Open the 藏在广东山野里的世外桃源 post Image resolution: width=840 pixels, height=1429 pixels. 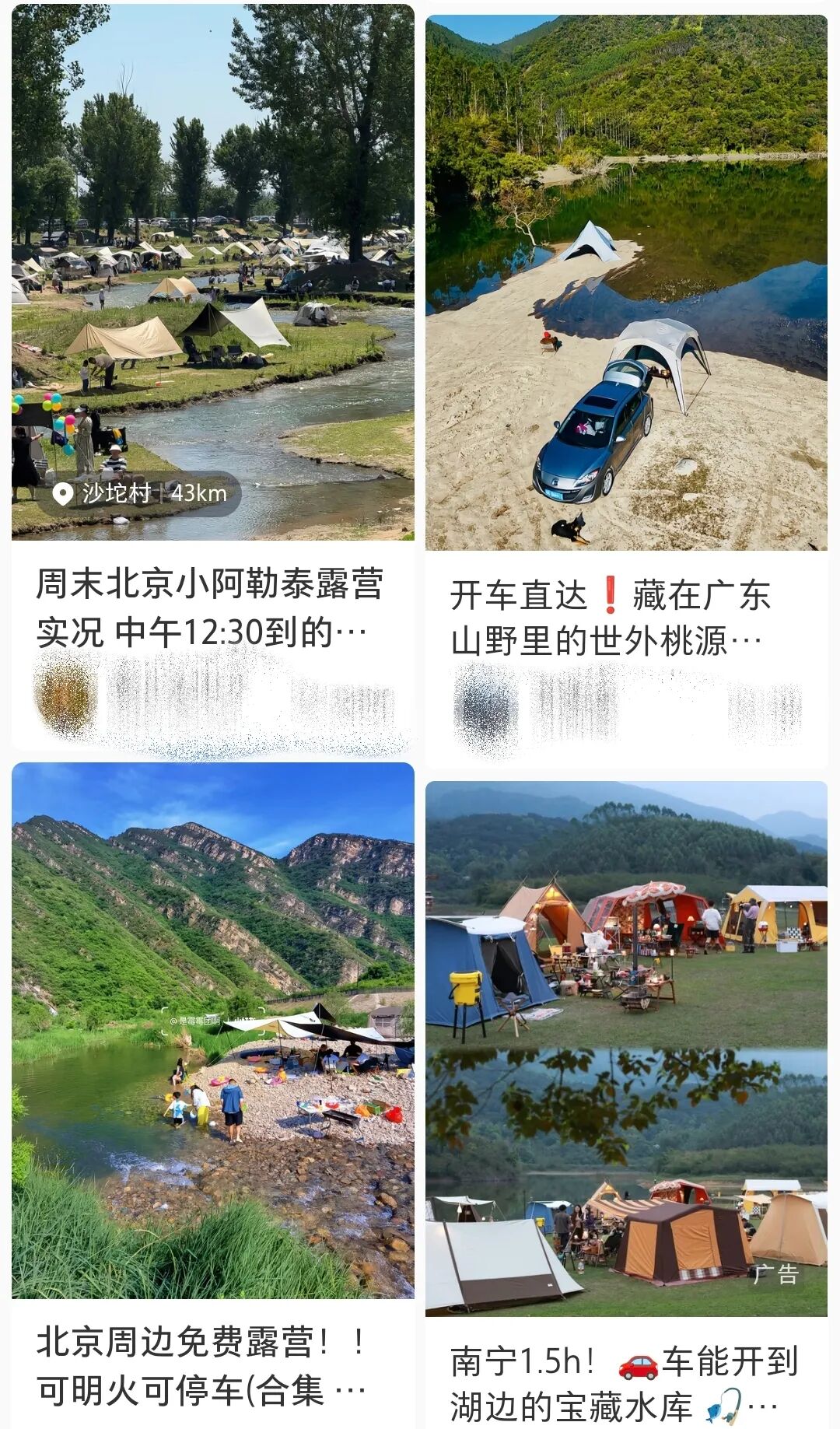point(610,618)
